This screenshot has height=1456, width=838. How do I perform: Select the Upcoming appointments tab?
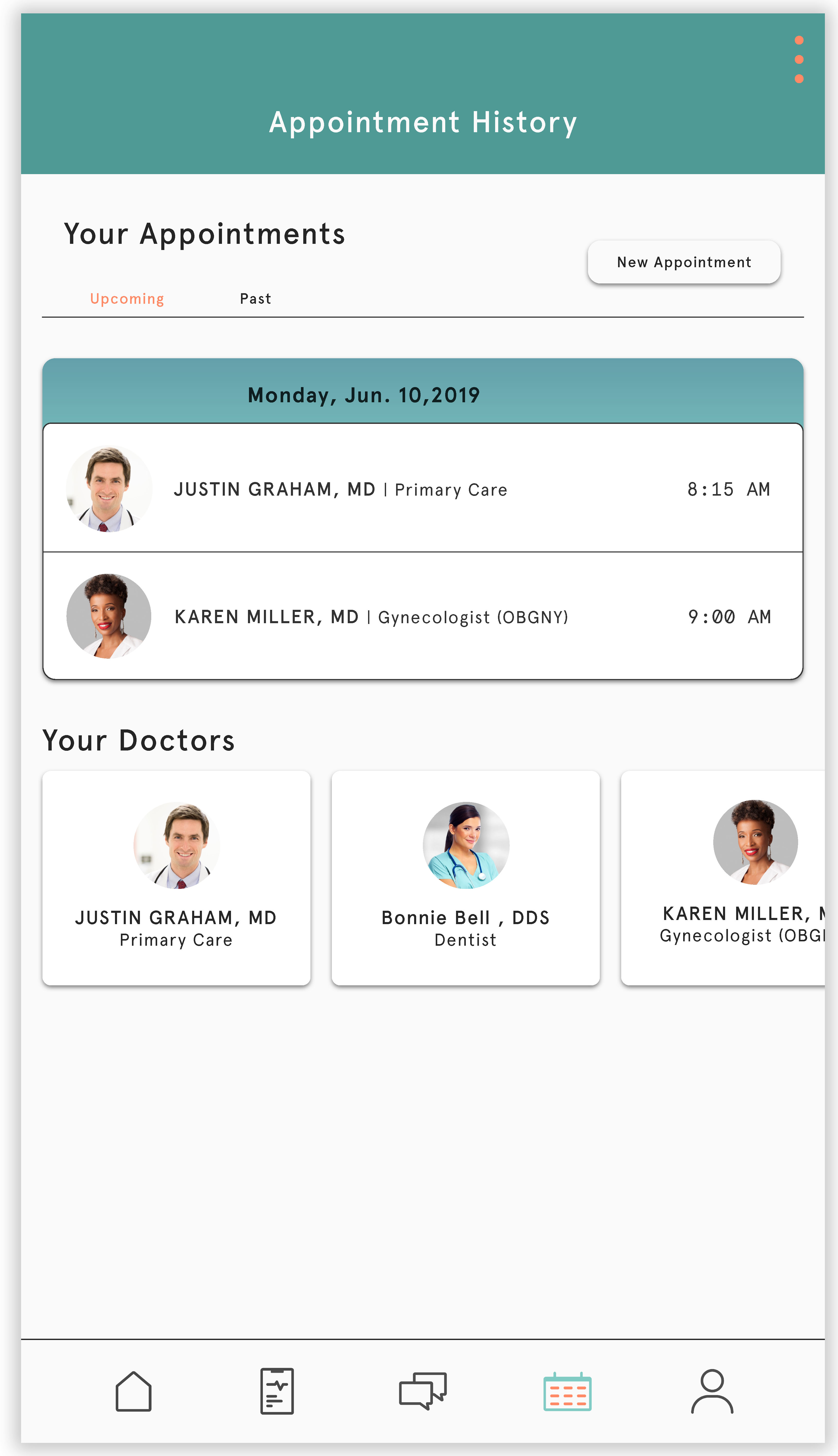[x=127, y=299]
